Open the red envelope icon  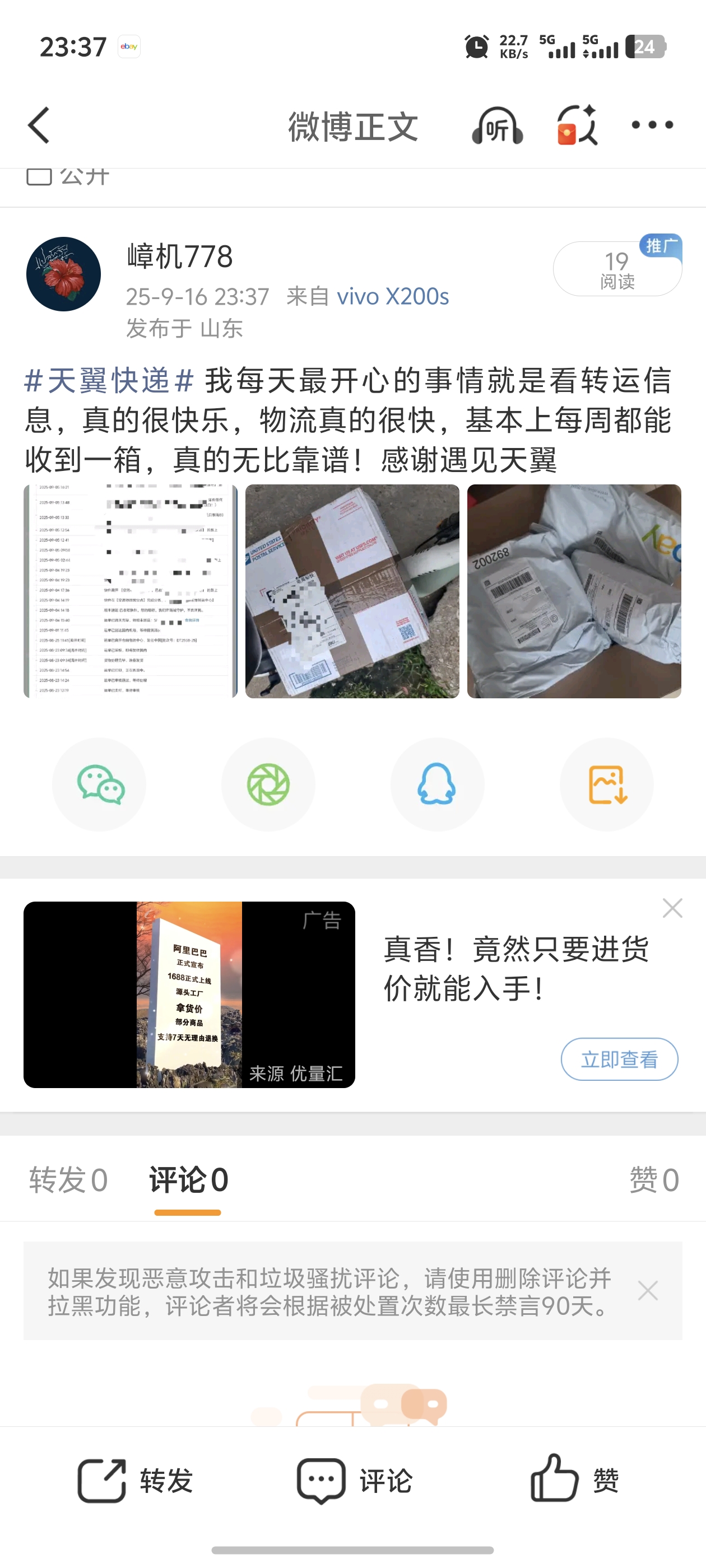tap(577, 125)
